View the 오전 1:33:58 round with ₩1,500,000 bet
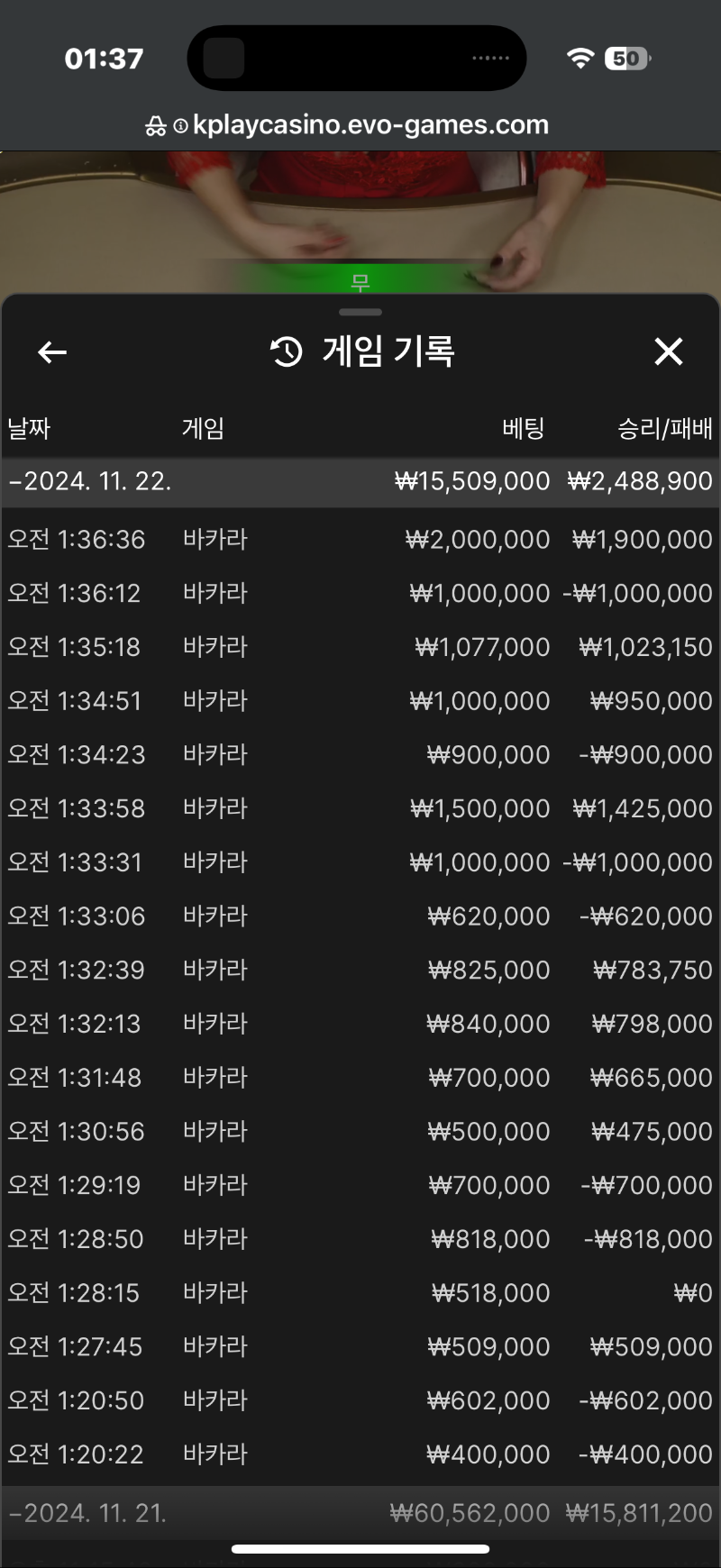This screenshot has height=1568, width=721. [360, 808]
